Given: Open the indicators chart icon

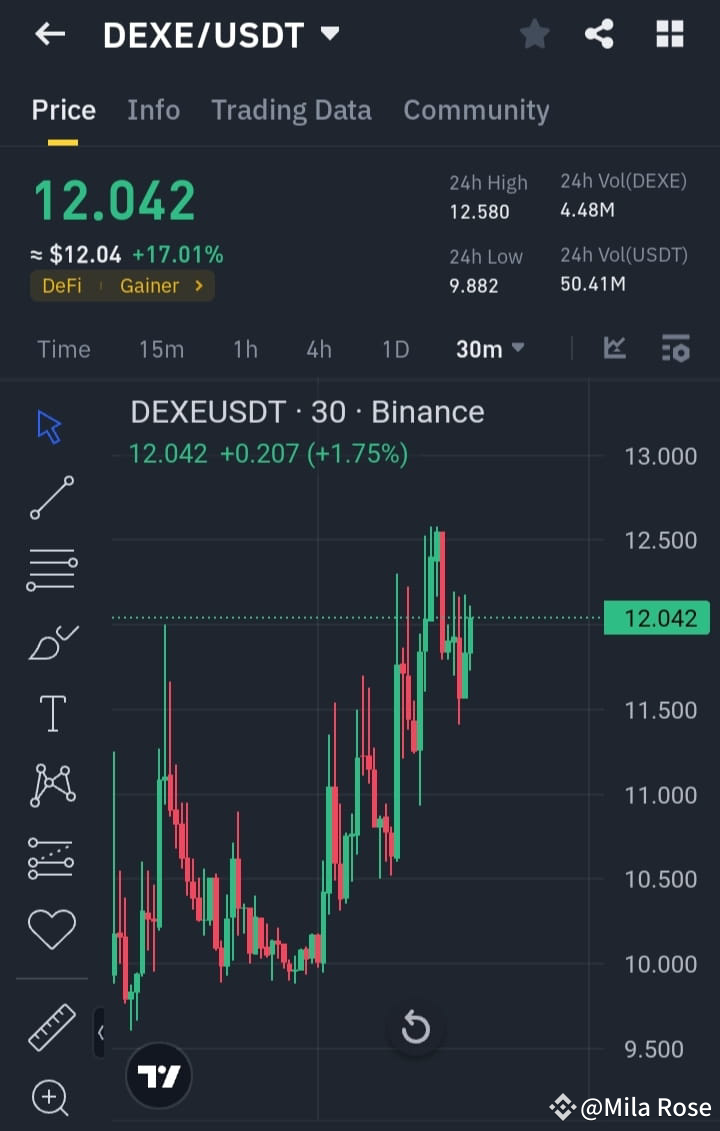Looking at the screenshot, I should click(x=614, y=349).
